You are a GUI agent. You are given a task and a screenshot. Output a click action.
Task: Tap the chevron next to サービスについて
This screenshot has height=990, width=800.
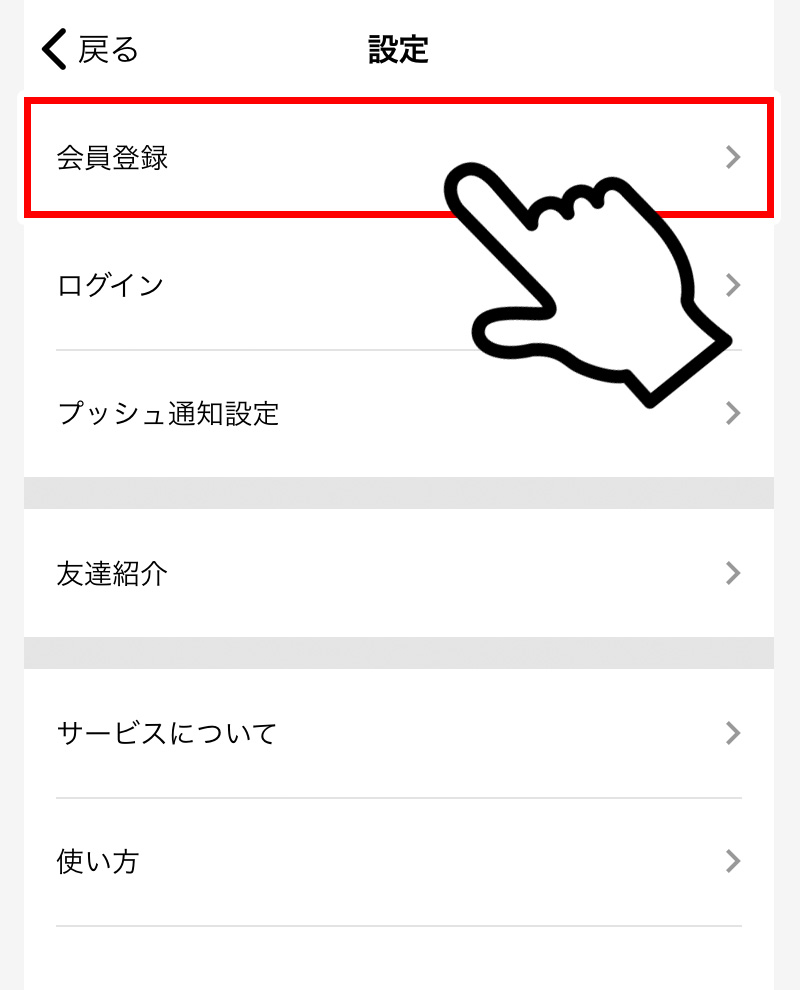tap(733, 733)
